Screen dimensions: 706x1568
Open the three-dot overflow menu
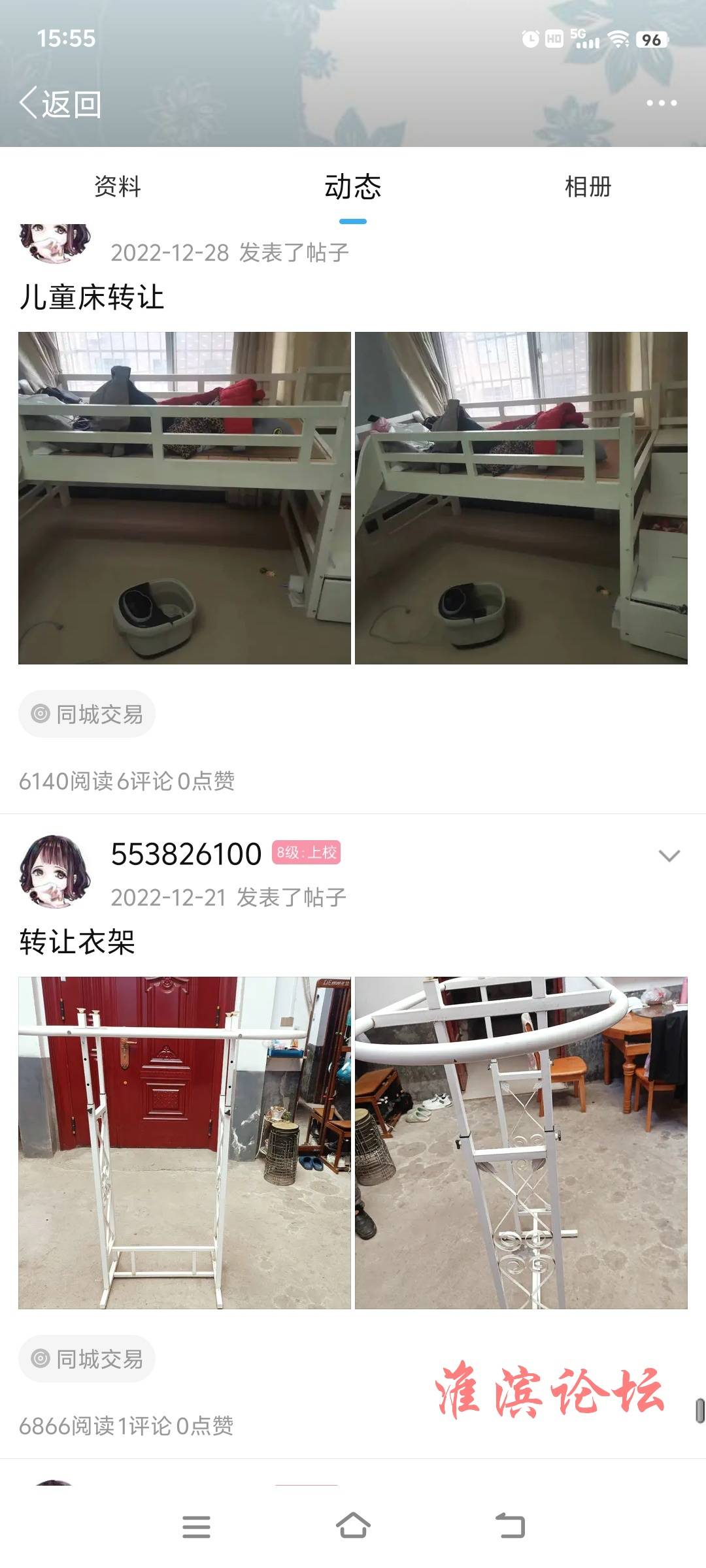(x=661, y=103)
